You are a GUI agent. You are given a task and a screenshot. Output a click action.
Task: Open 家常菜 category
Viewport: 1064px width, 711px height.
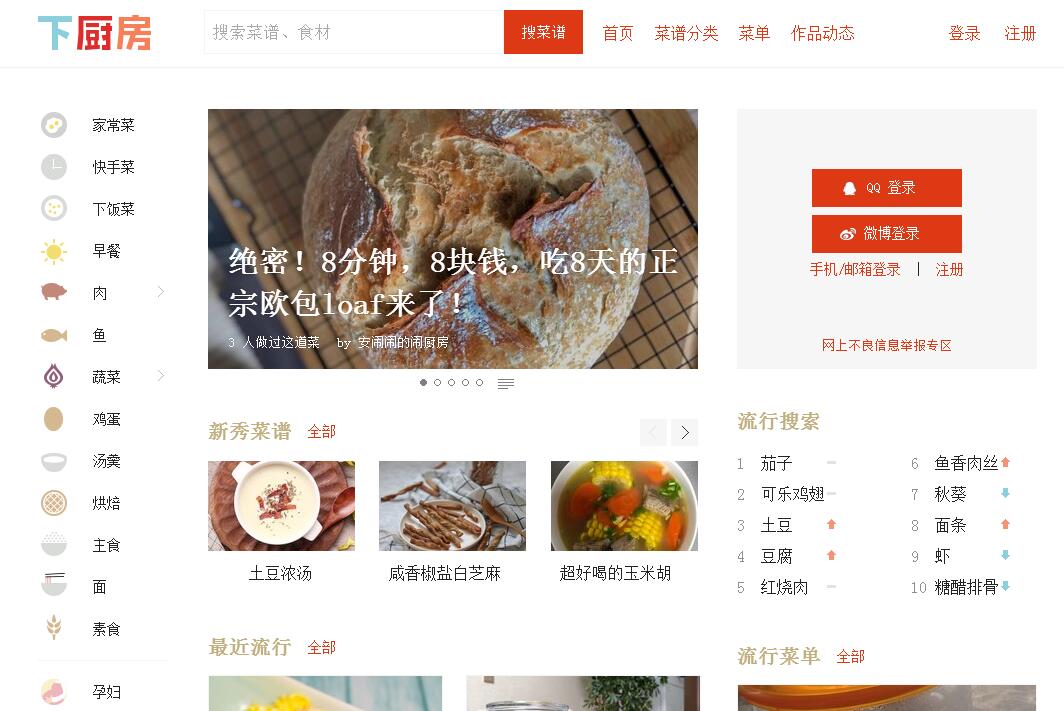[113, 125]
